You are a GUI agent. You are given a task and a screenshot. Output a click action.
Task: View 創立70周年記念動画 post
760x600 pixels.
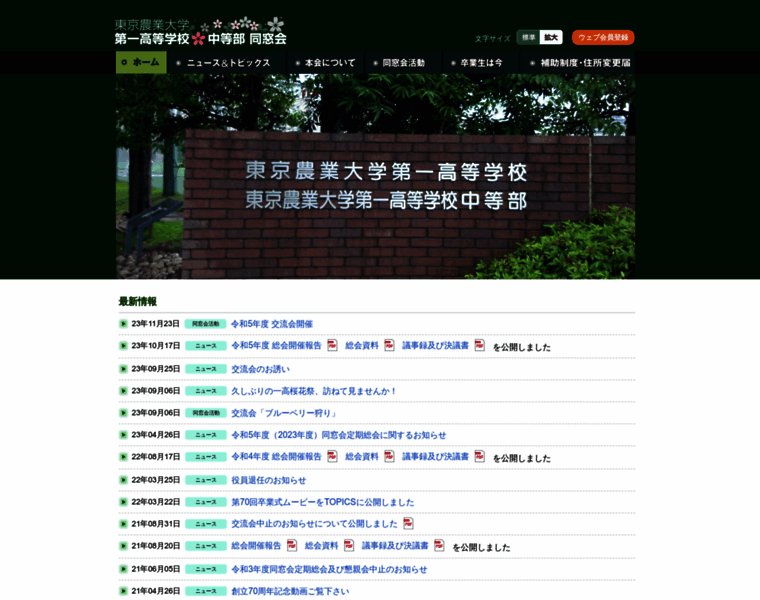[290, 591]
